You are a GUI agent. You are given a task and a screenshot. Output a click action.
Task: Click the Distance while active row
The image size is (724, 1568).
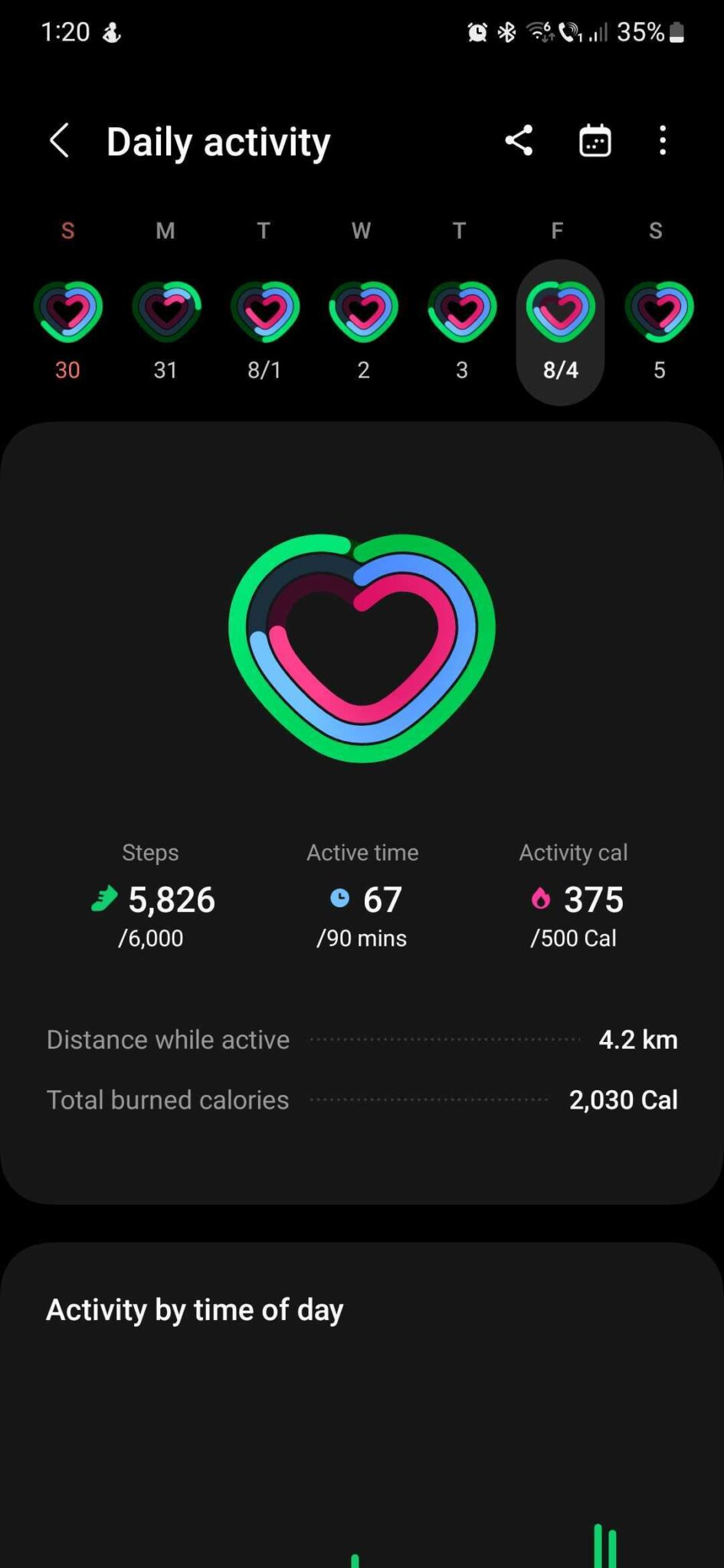pyautogui.click(x=362, y=1039)
